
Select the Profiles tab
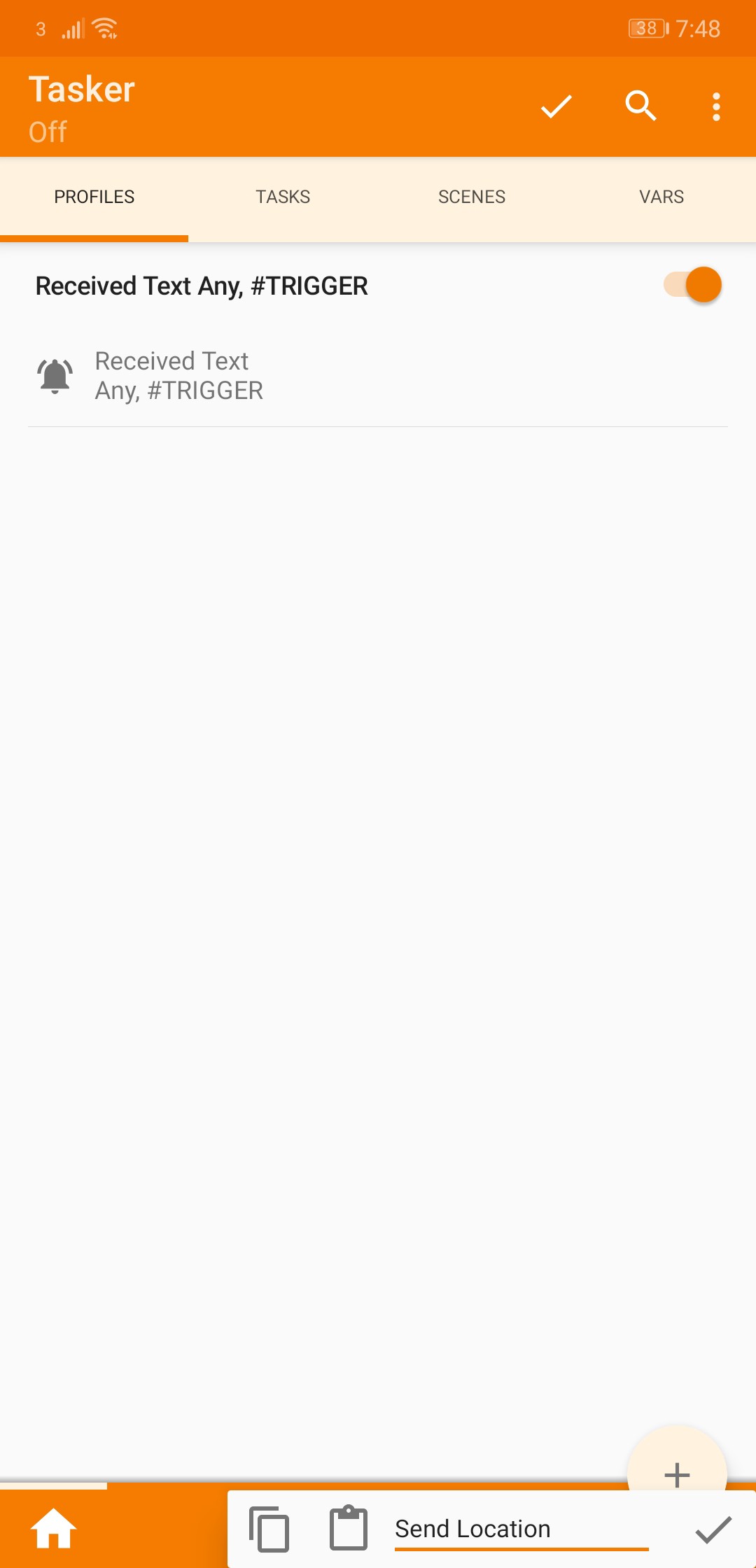94,197
